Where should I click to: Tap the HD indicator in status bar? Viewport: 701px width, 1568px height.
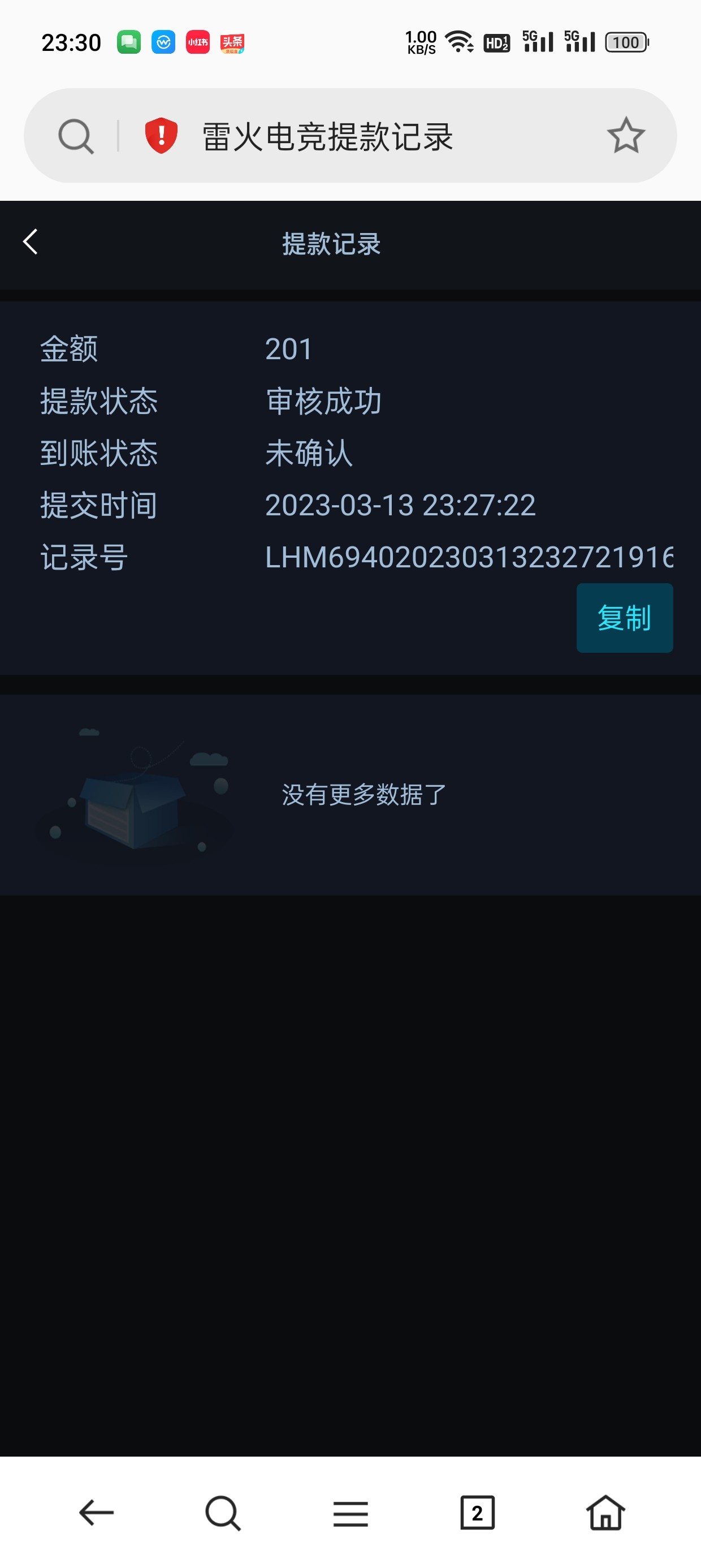click(x=496, y=41)
